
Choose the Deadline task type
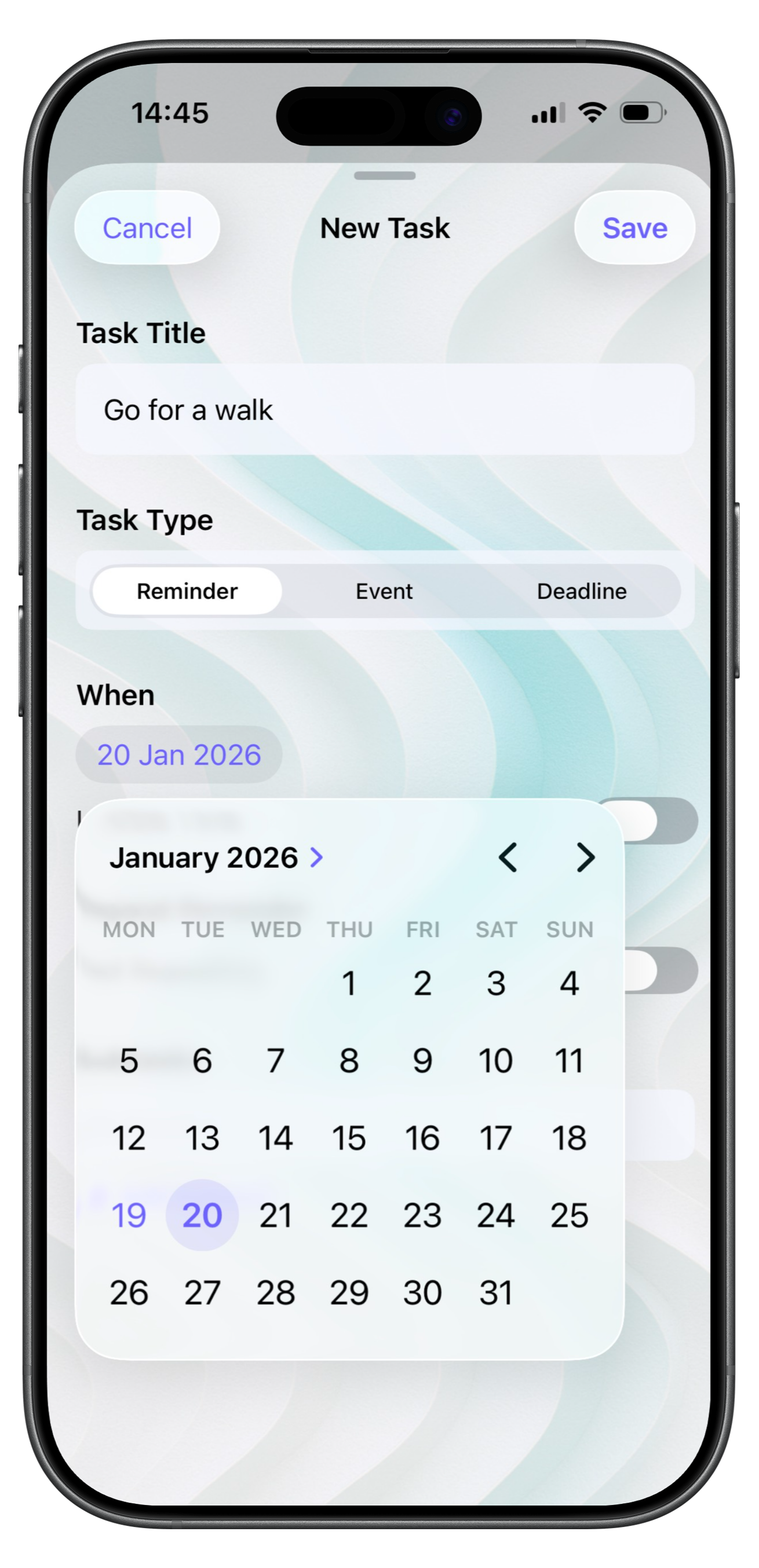point(581,591)
